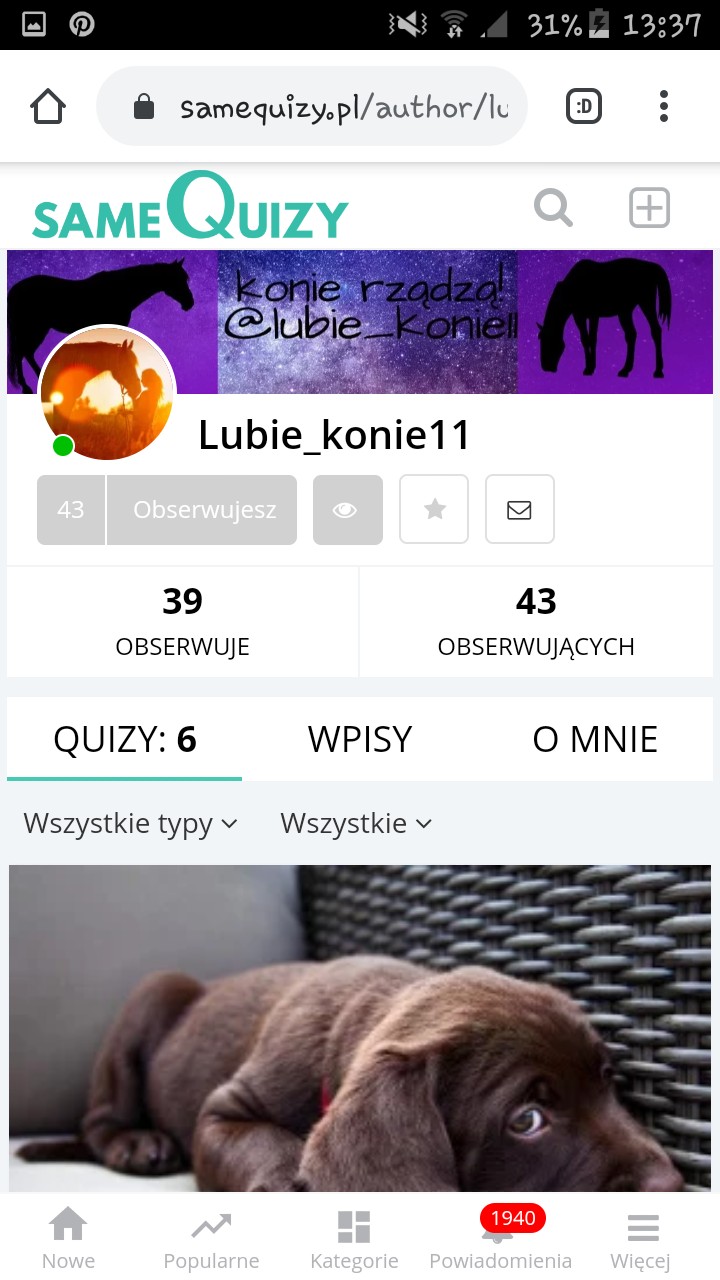Switch to the Wpisy tab
The image size is (720, 1280).
coord(360,739)
